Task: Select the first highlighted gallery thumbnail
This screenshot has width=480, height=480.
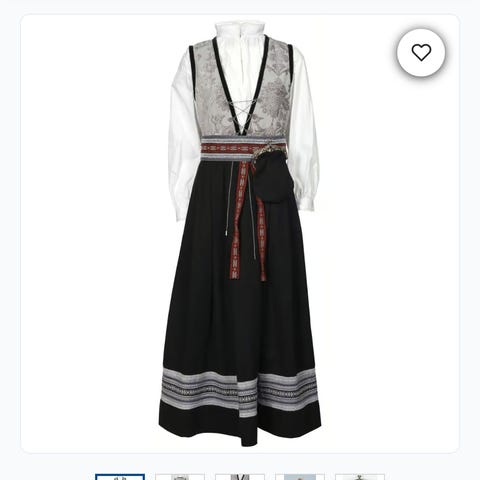Action: point(120,477)
